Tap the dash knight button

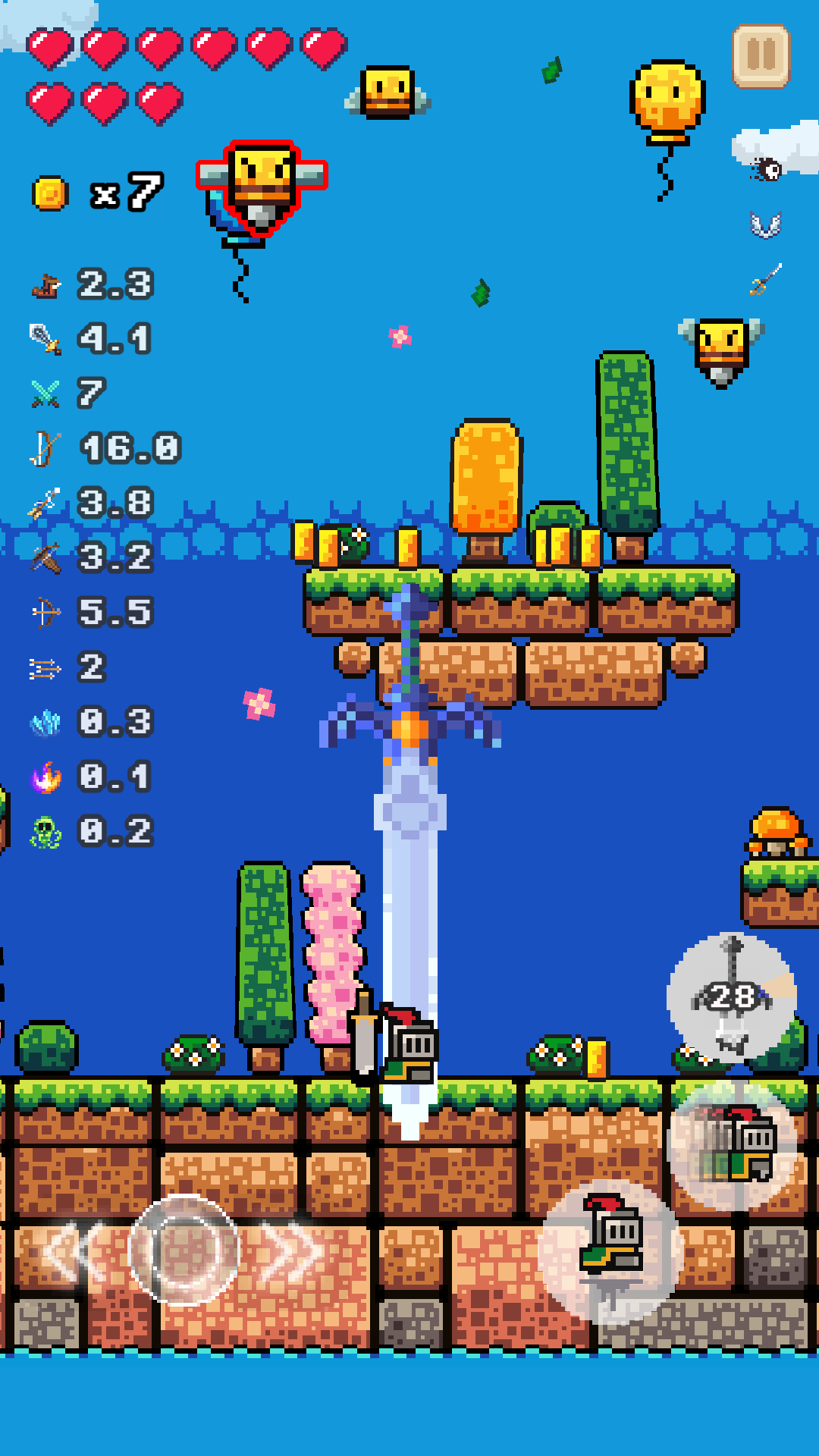[x=733, y=1145]
